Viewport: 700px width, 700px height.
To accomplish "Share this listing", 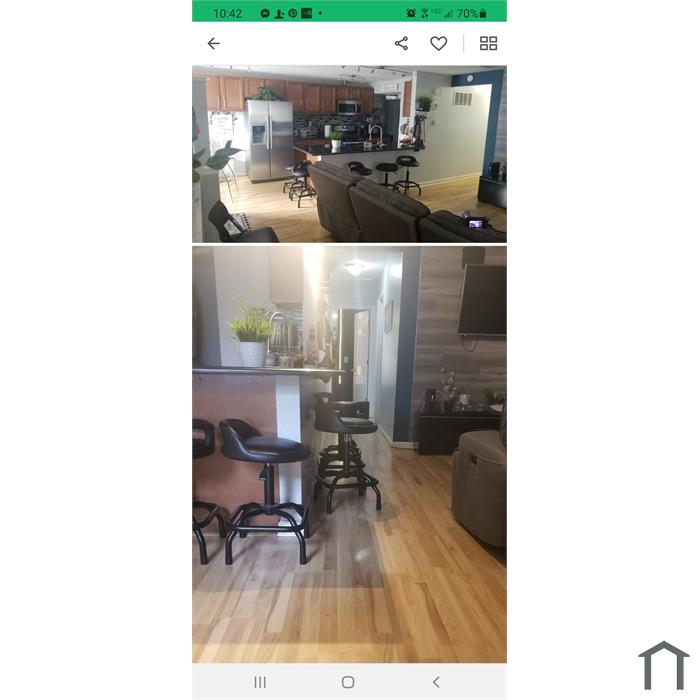I will 401,44.
